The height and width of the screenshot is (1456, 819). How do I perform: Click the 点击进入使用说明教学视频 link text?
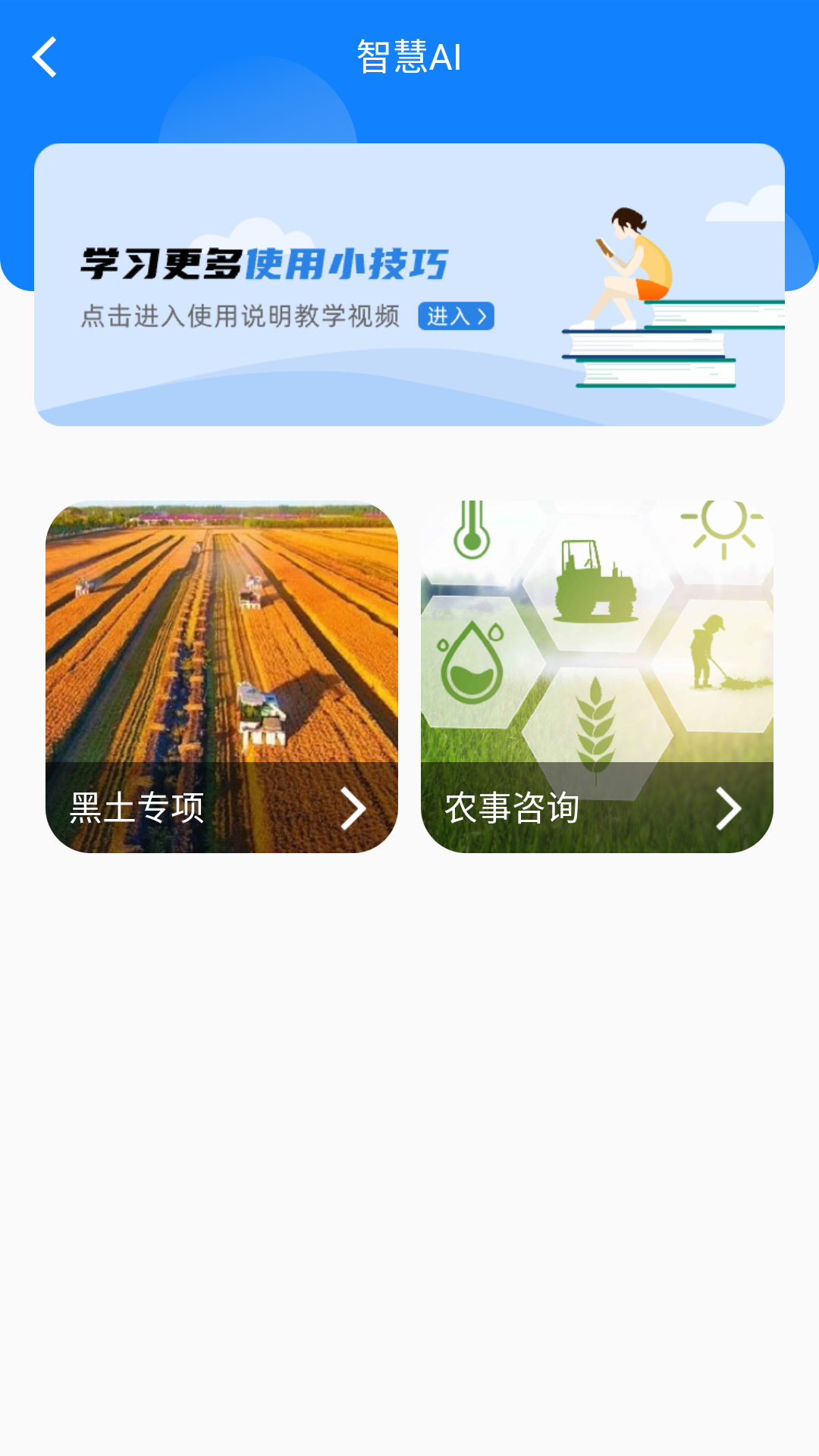[x=243, y=318]
